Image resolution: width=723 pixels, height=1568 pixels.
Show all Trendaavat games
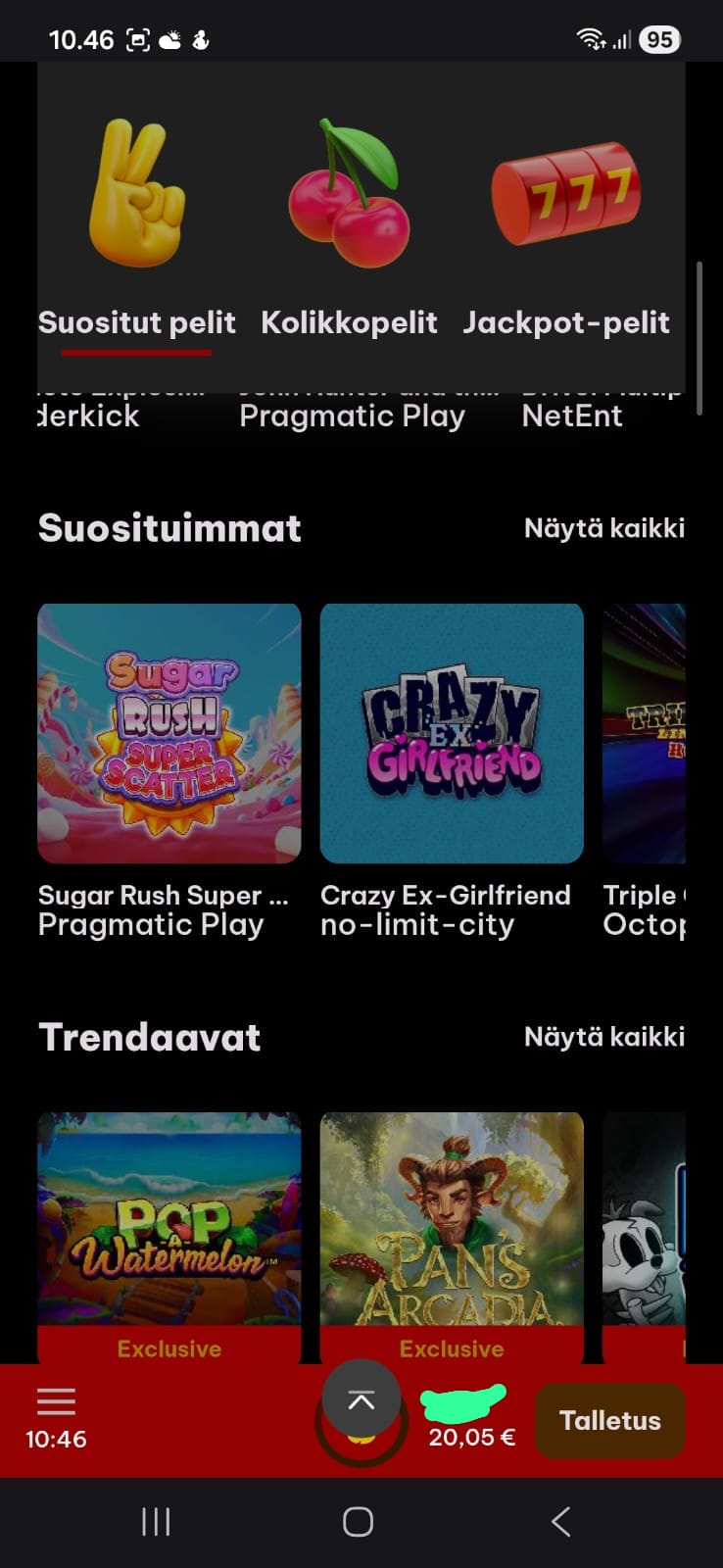[x=603, y=1037]
